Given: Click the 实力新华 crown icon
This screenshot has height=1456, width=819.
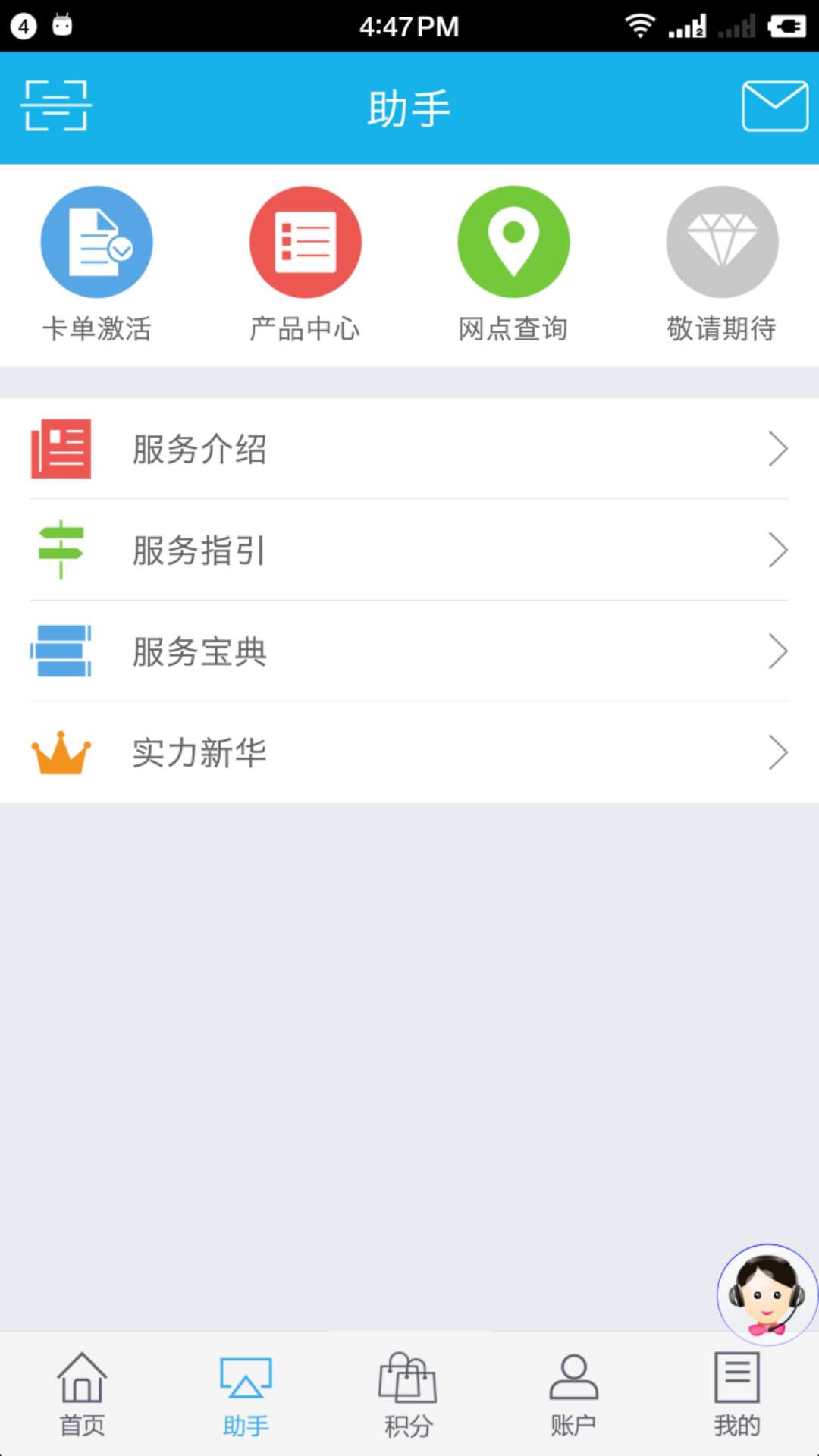Looking at the screenshot, I should (61, 752).
